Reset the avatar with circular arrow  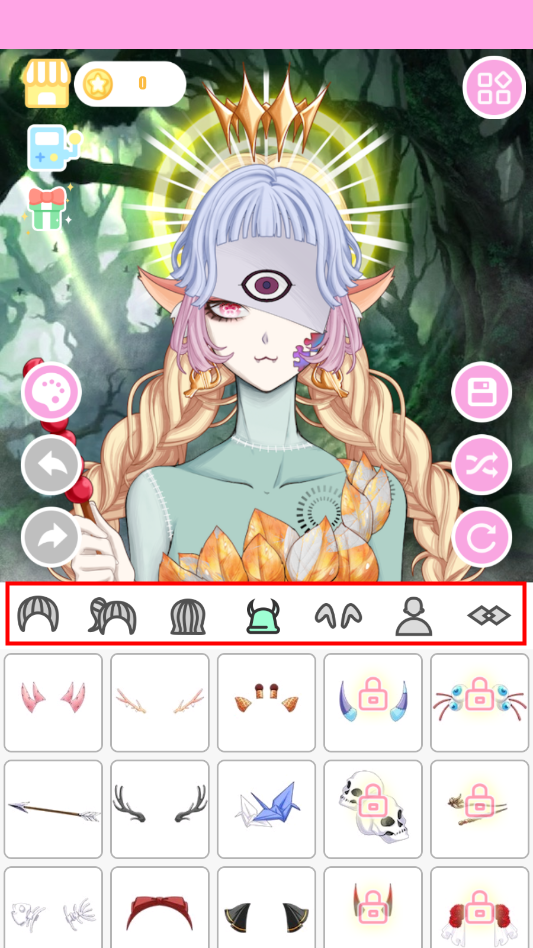point(482,537)
